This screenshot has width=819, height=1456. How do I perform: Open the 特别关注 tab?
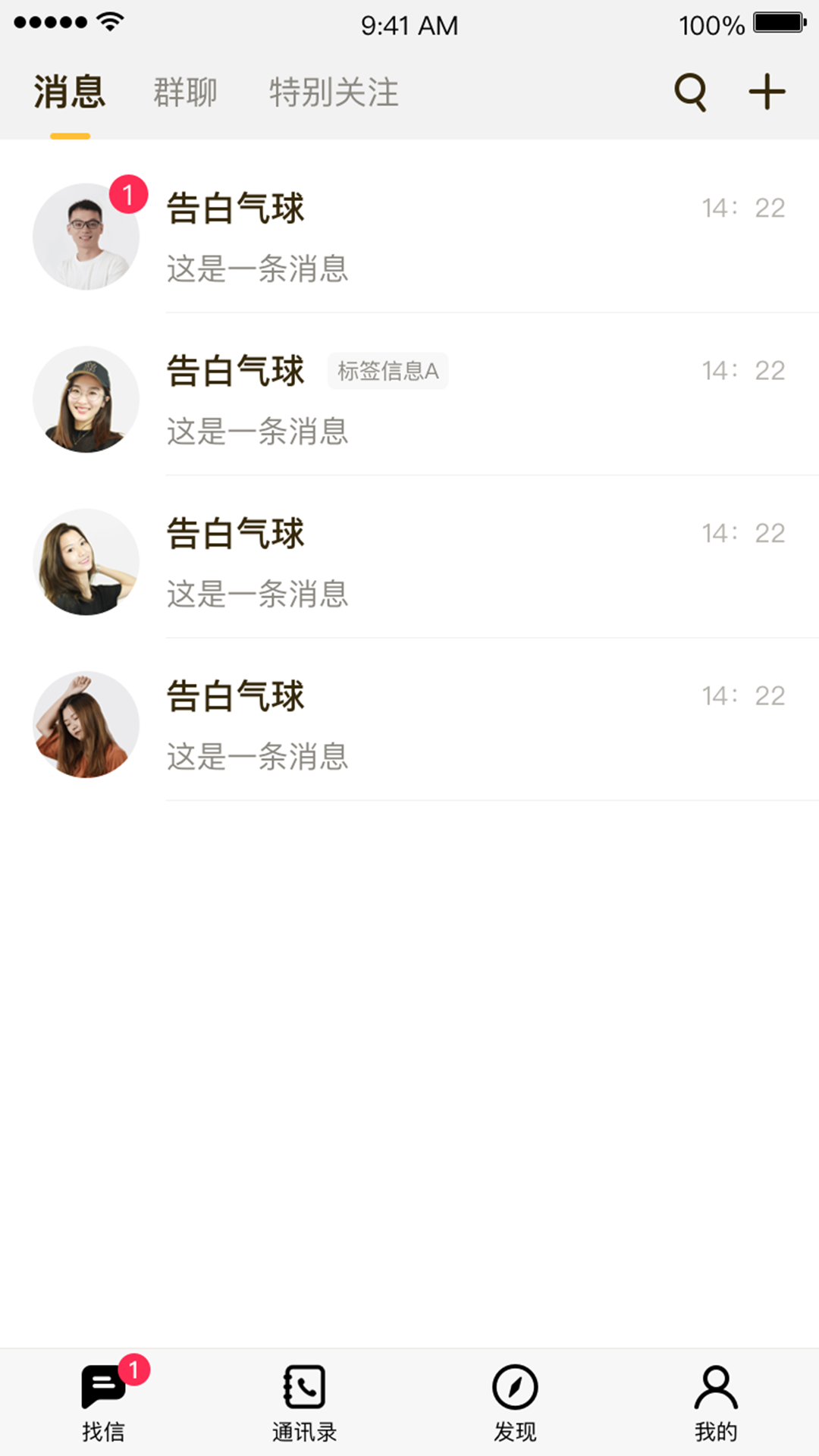[332, 91]
